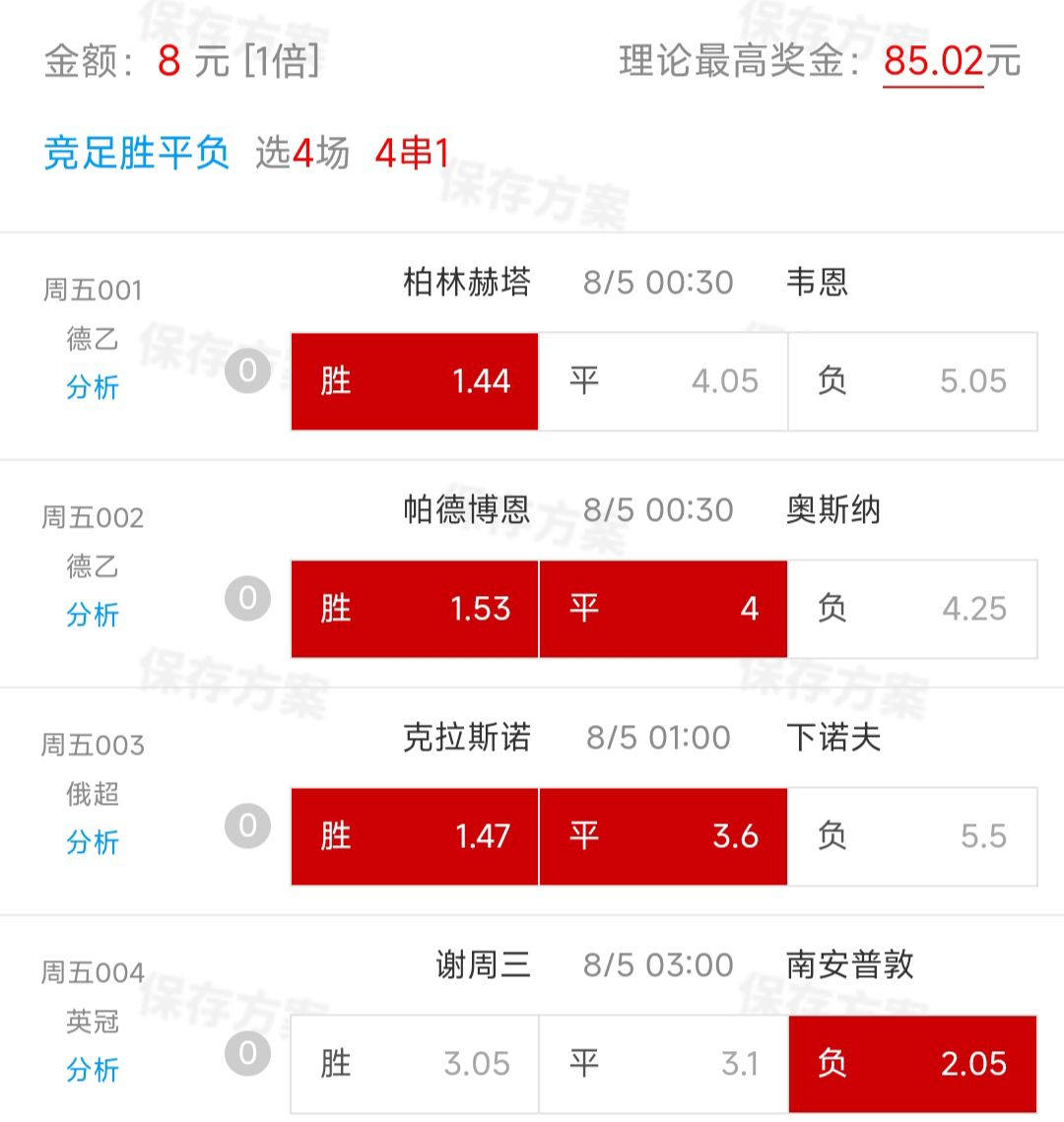
Task: Deselect 平 3.6 for 克拉斯诺 vs 下诺夫
Action: [663, 836]
